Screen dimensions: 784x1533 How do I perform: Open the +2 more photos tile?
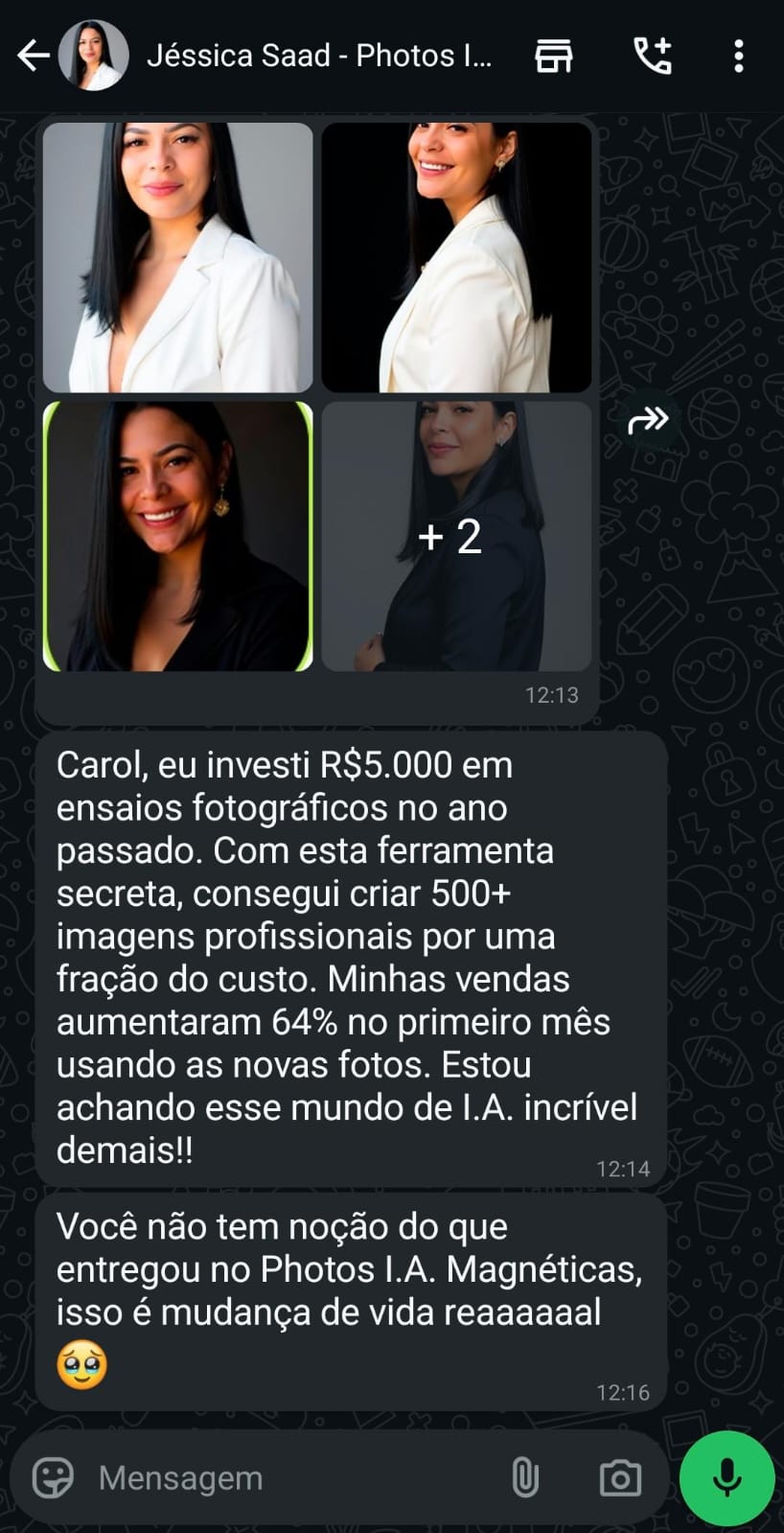(456, 536)
